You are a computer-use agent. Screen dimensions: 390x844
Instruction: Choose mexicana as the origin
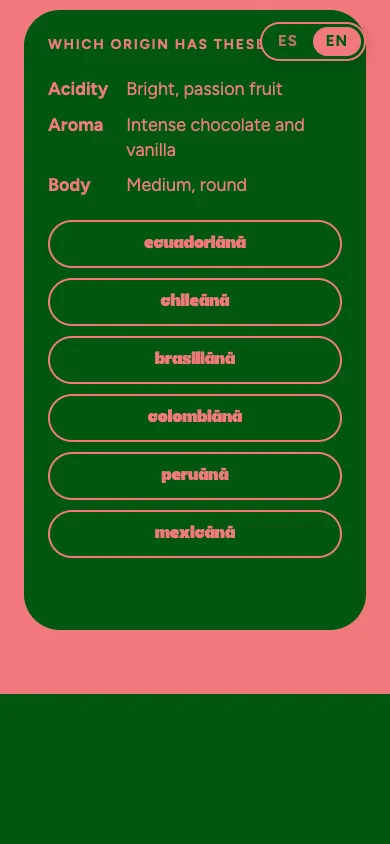tap(195, 534)
